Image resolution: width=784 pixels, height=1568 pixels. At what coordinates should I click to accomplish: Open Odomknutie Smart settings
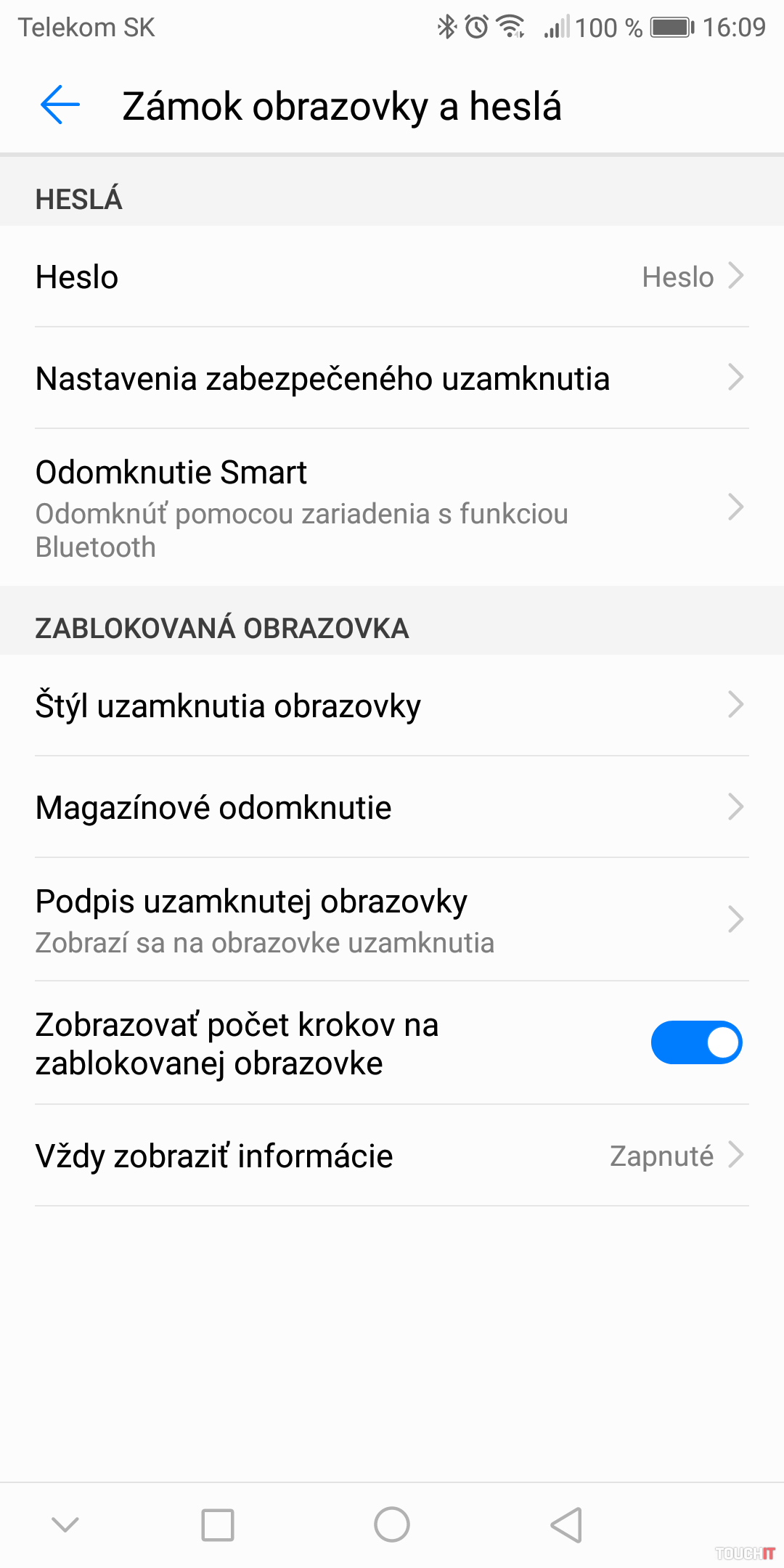tap(392, 507)
